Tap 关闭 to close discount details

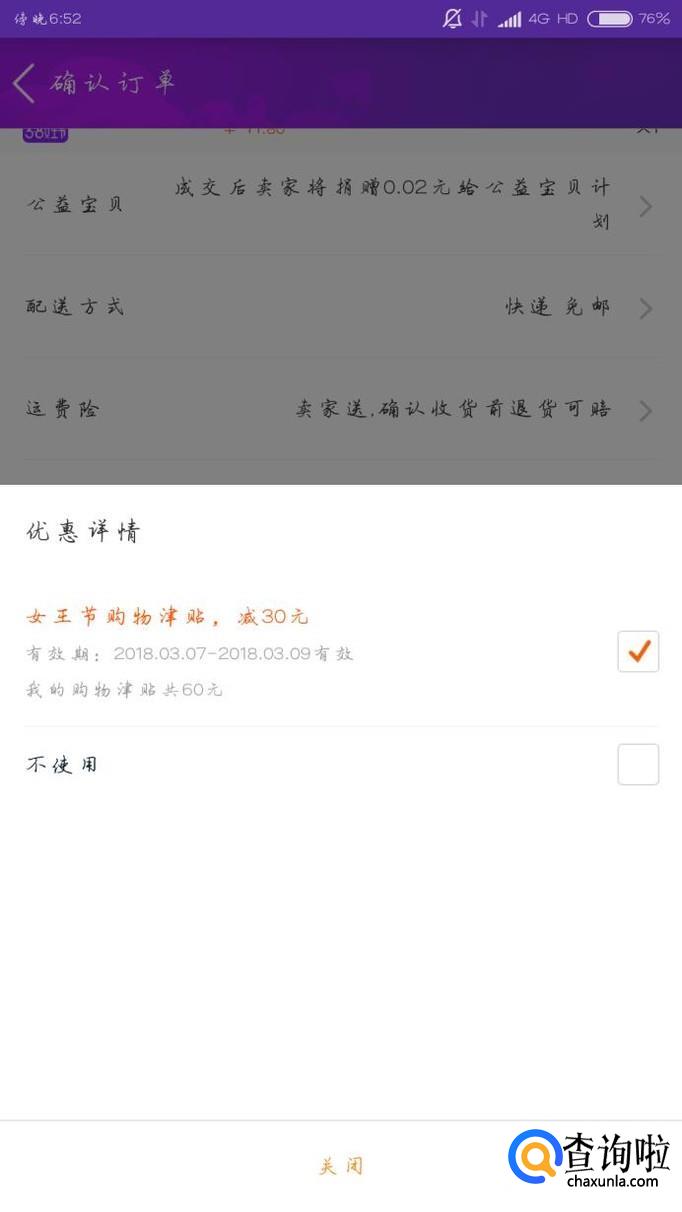[340, 1166]
